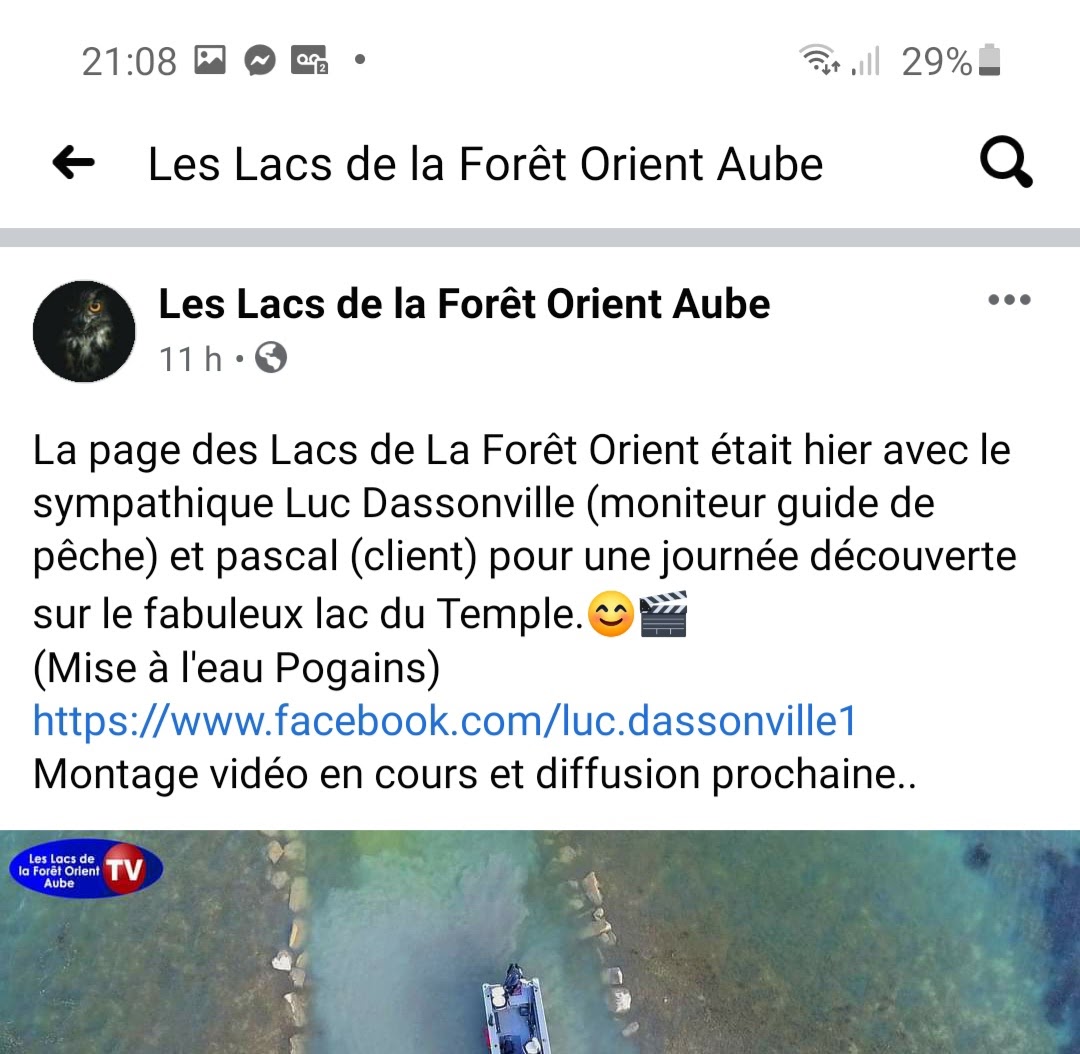This screenshot has width=1080, height=1054.
Task: Go back using the top arrow
Action: [74, 163]
